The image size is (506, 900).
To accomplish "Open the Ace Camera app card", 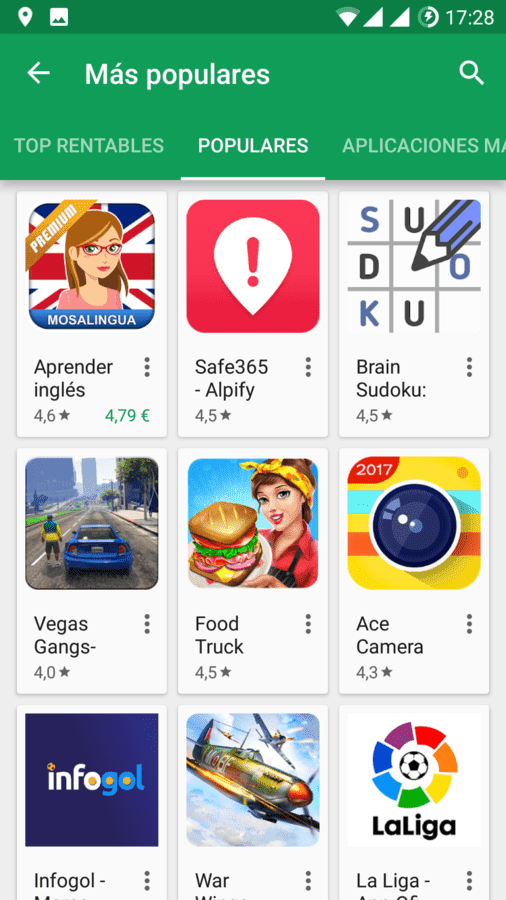I will [x=414, y=571].
